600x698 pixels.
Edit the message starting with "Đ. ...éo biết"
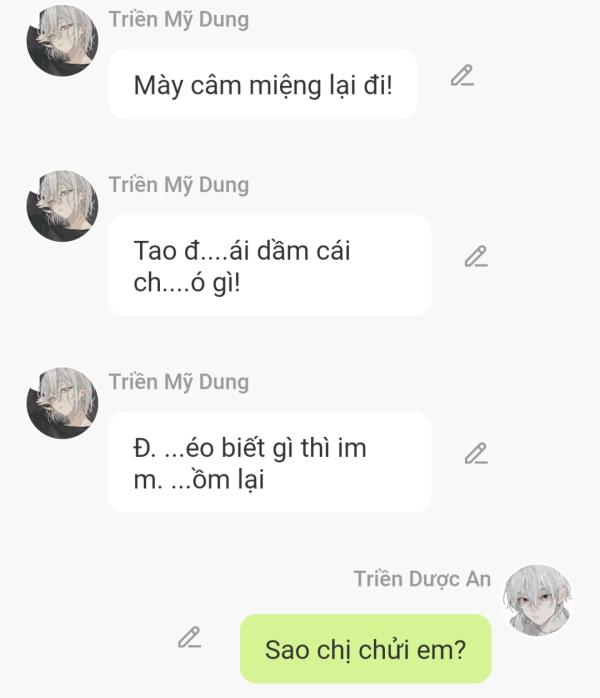pos(475,454)
